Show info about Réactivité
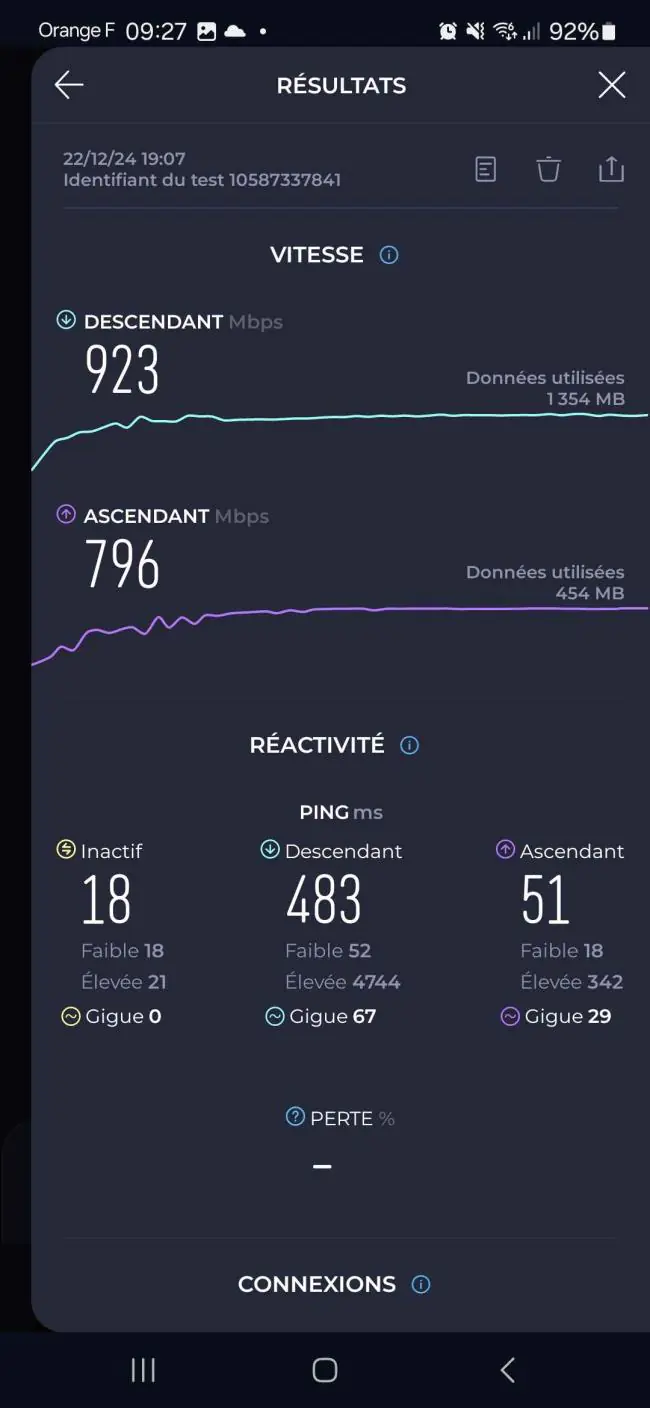This screenshot has width=650, height=1408. point(409,745)
